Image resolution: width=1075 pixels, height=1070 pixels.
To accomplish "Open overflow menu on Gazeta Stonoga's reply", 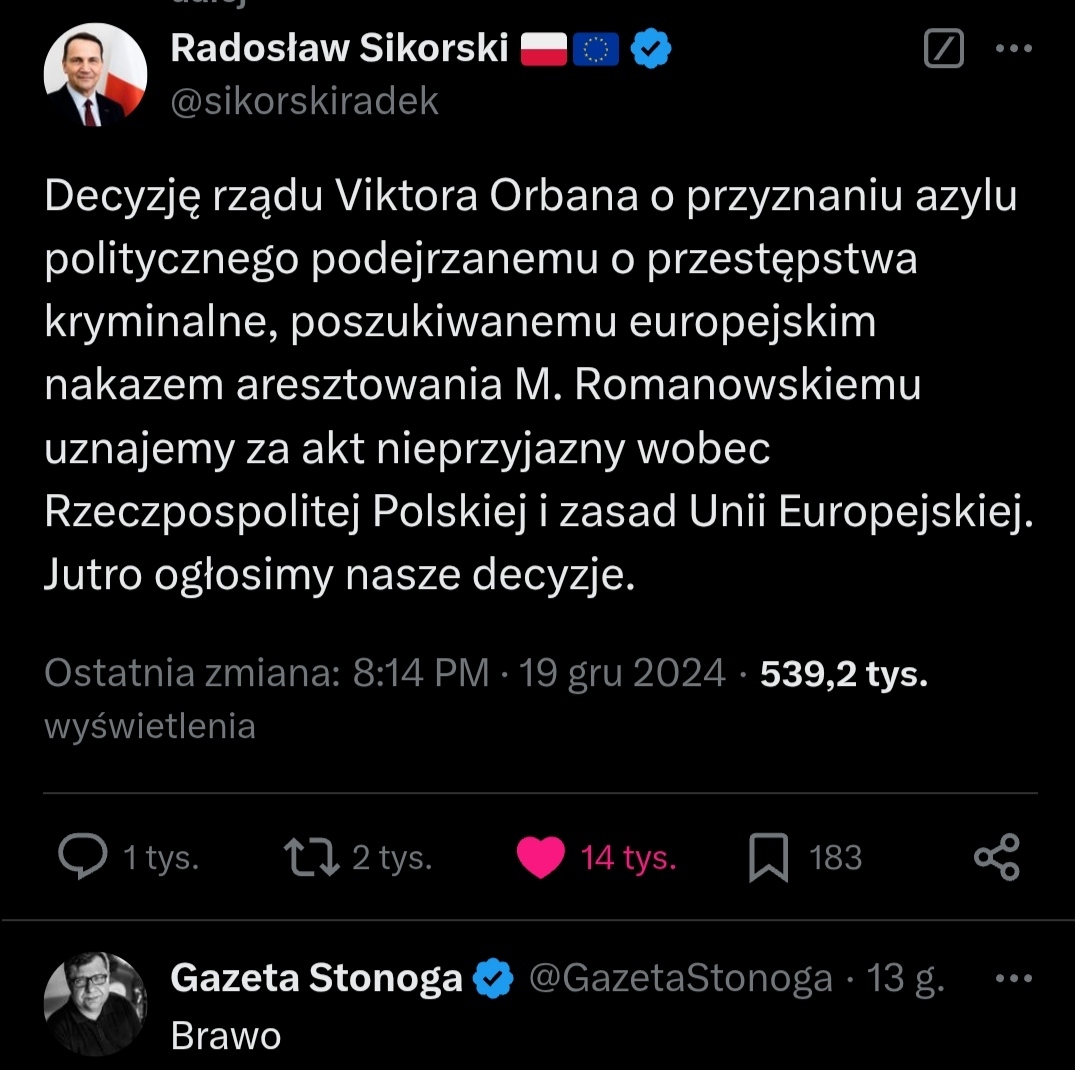I will click(1014, 978).
